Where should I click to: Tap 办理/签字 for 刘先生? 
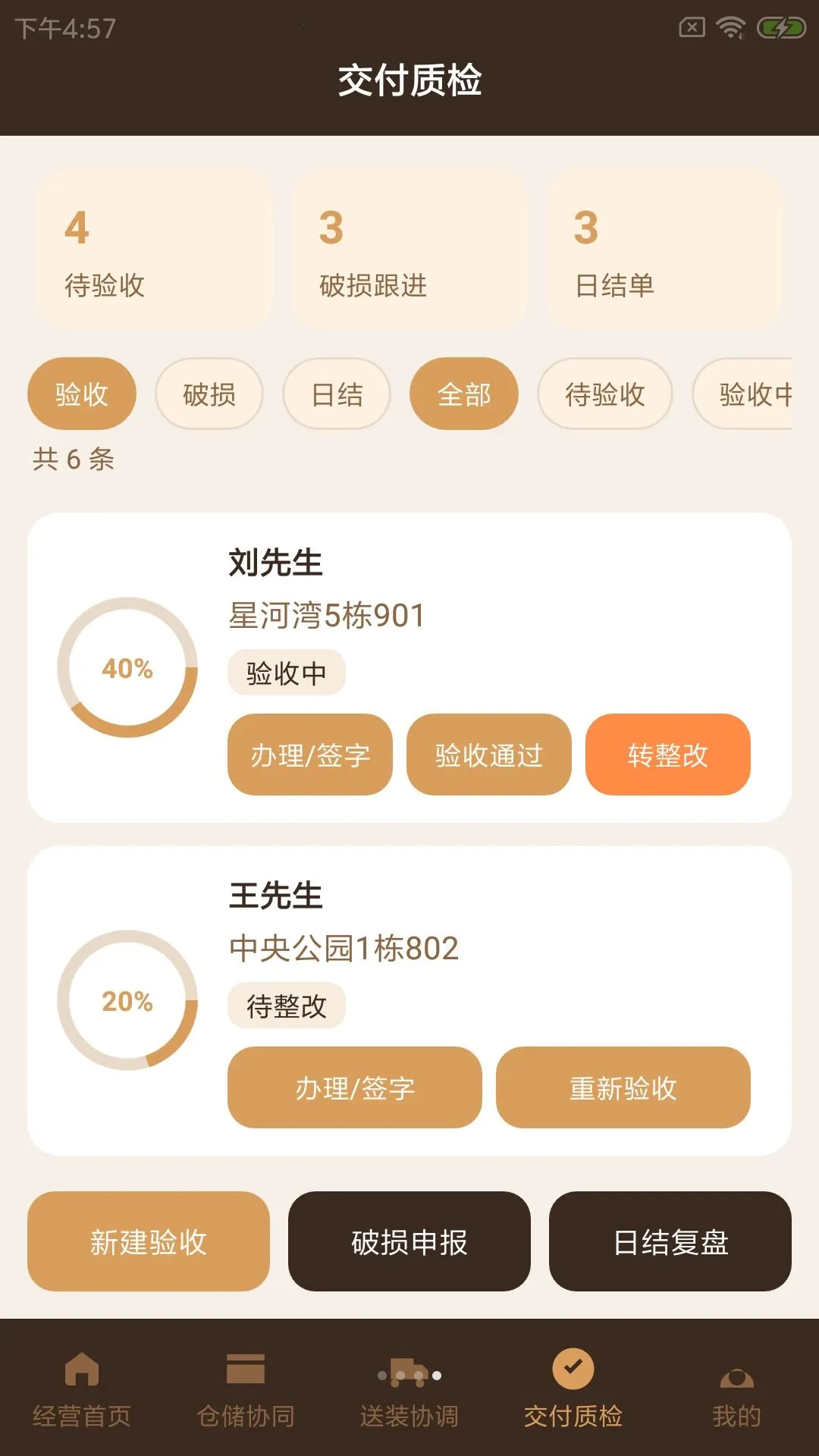(310, 755)
